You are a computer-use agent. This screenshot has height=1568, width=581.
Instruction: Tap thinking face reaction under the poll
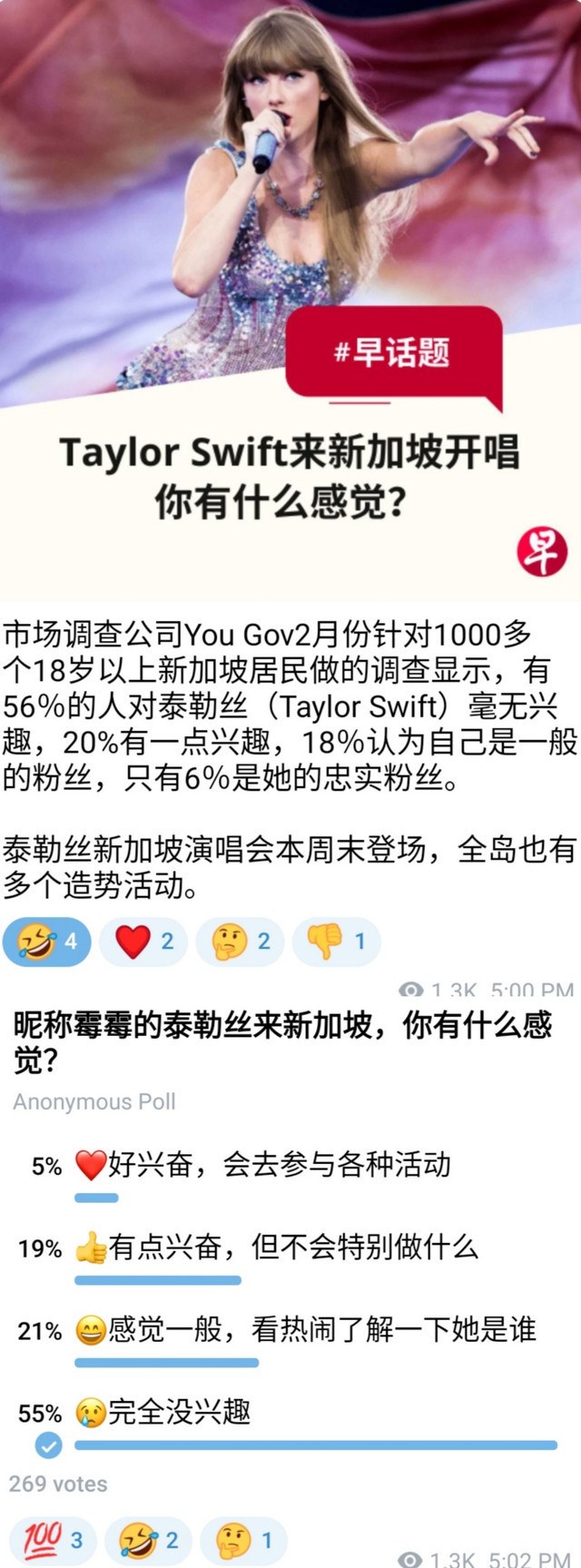pos(243,1540)
